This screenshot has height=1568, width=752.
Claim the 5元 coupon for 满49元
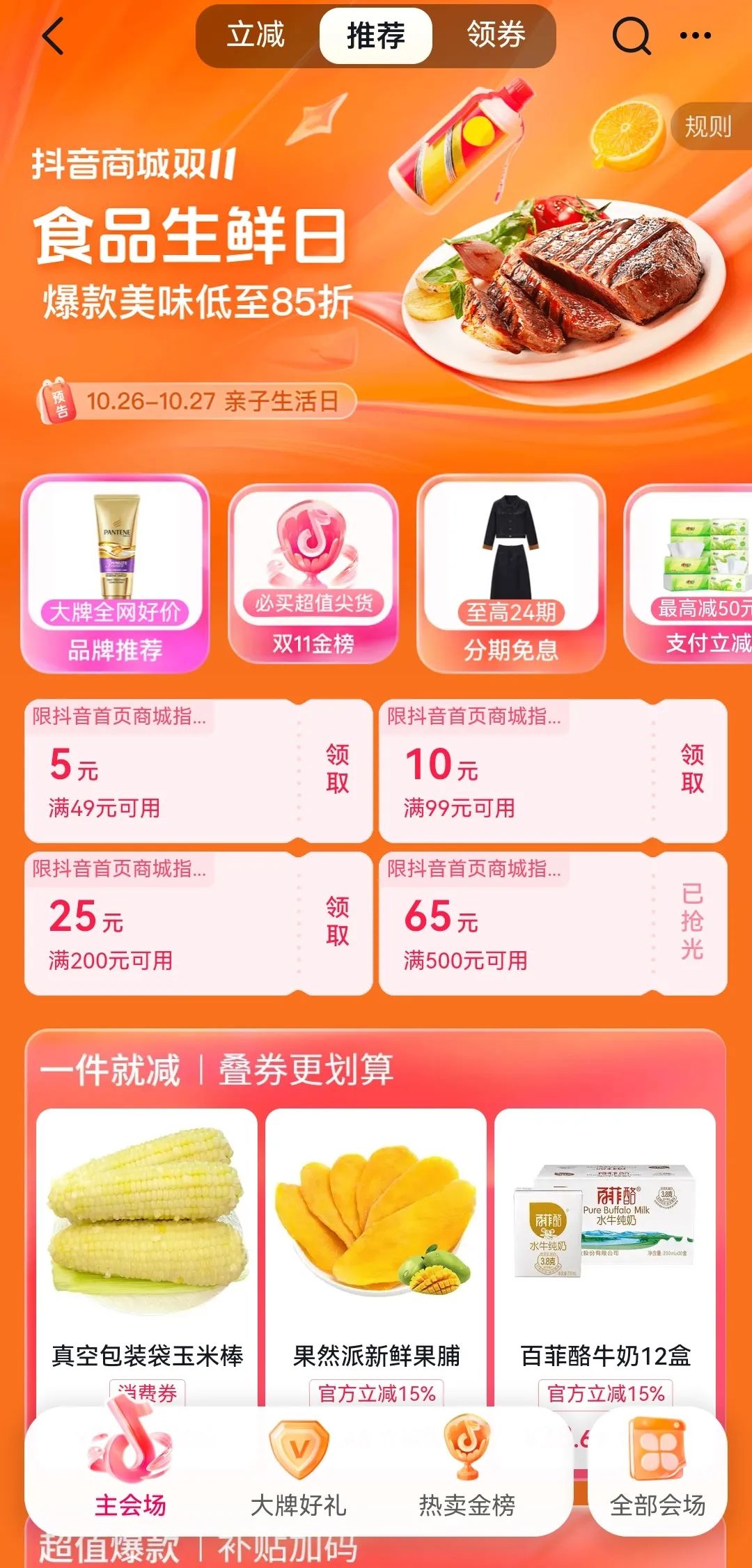click(x=338, y=769)
